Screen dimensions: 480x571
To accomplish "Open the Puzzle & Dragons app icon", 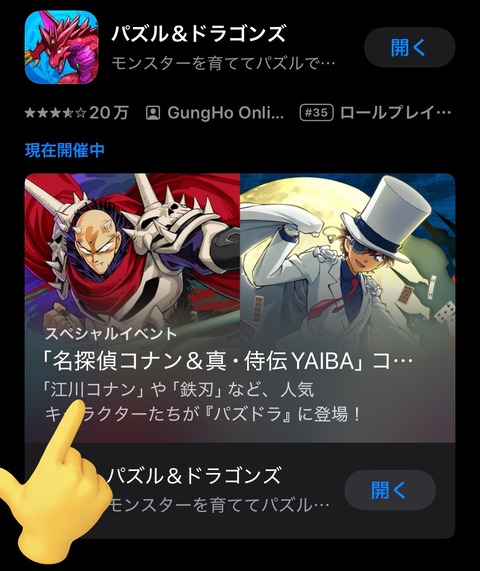I will [x=61, y=47].
